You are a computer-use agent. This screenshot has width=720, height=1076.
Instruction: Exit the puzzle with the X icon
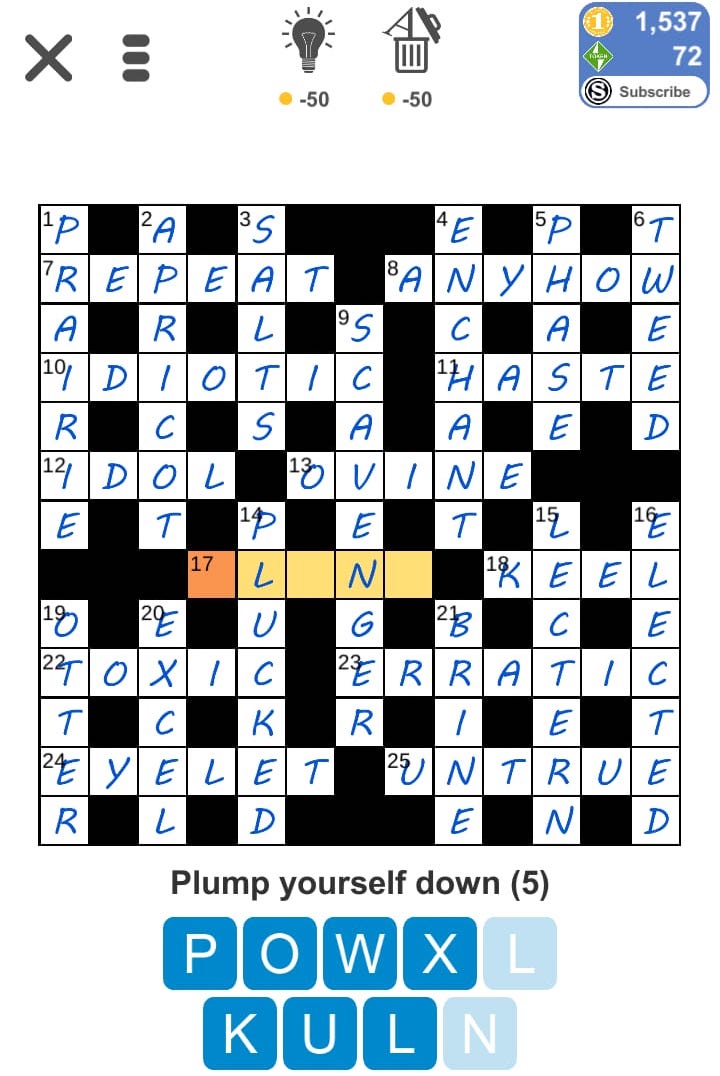pos(47,57)
